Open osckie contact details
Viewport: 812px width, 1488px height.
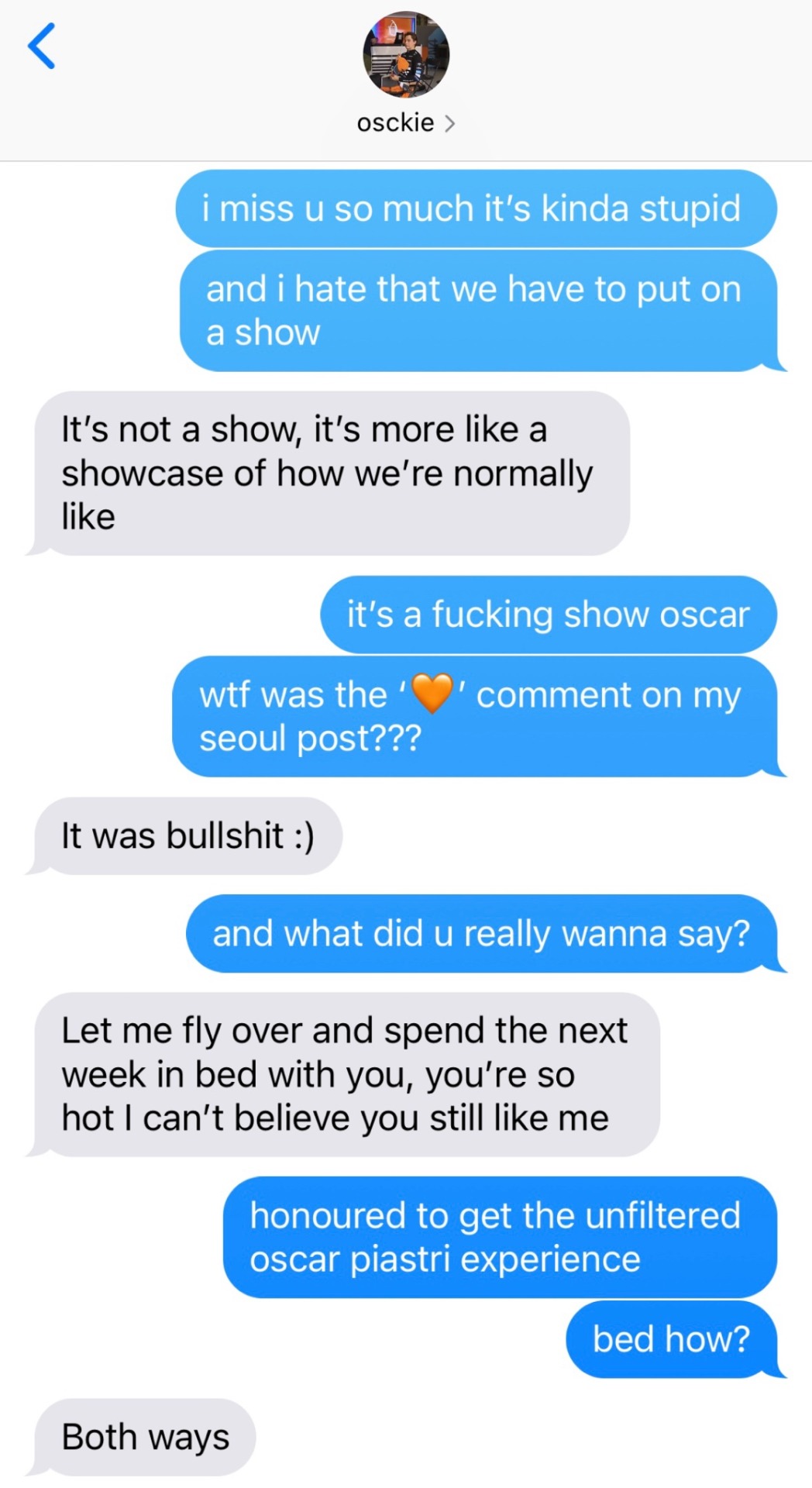pyautogui.click(x=405, y=122)
